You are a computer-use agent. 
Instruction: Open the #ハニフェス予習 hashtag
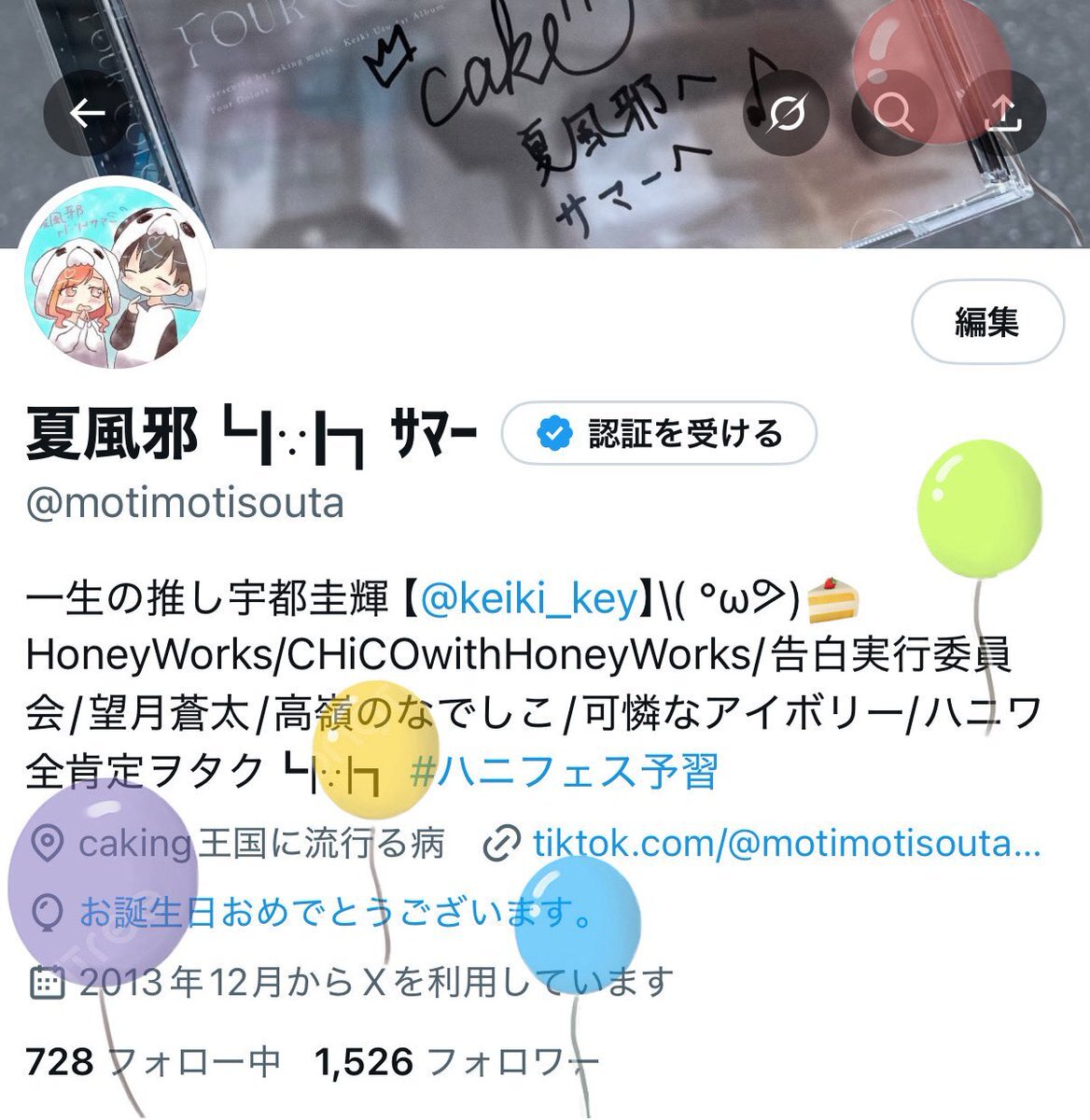pyautogui.click(x=565, y=772)
